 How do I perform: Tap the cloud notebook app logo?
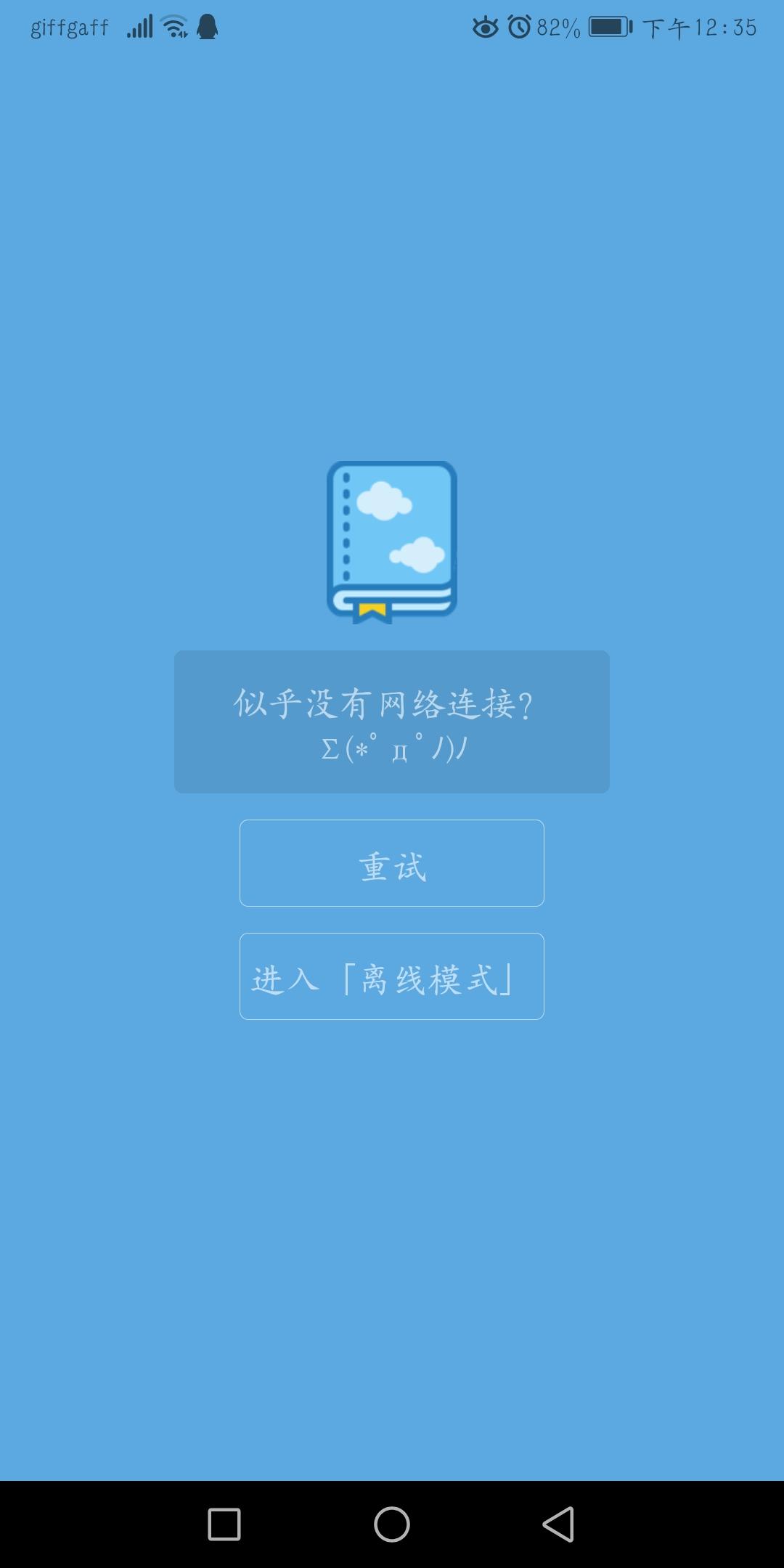point(392,541)
